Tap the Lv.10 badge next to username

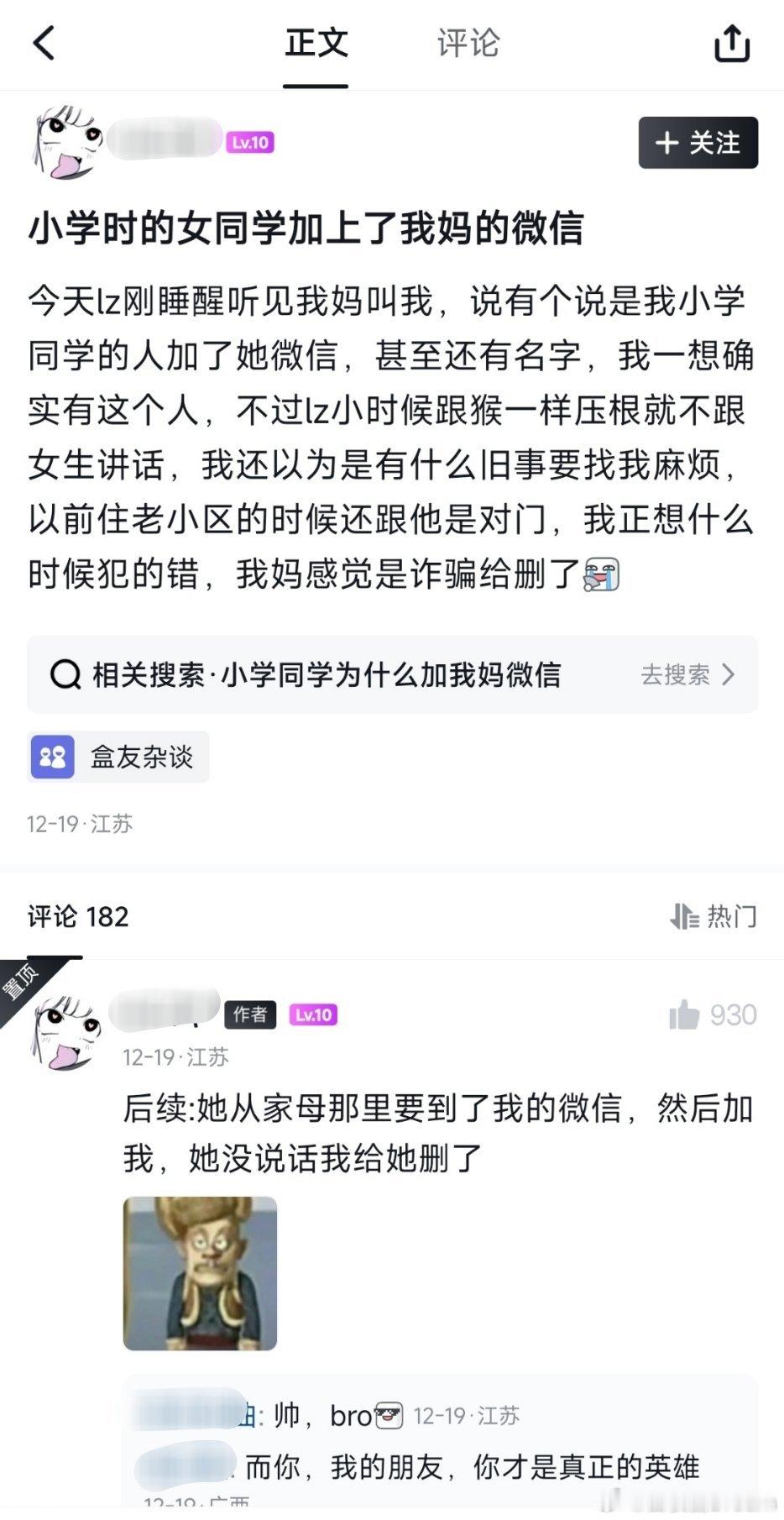tap(251, 143)
